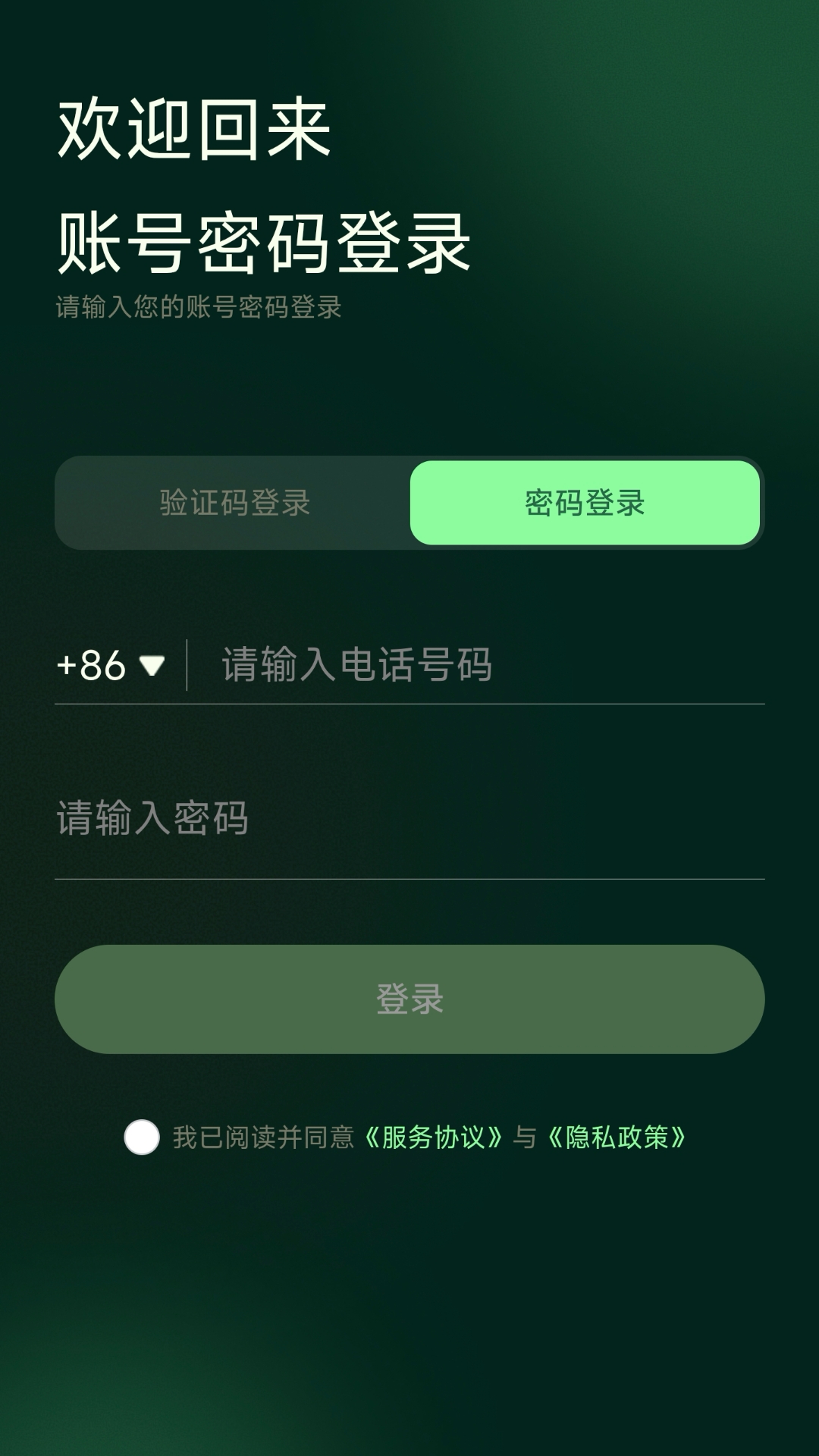Switch to the 验证码登录 tab
Image resolution: width=819 pixels, height=1456 pixels.
coord(235,500)
